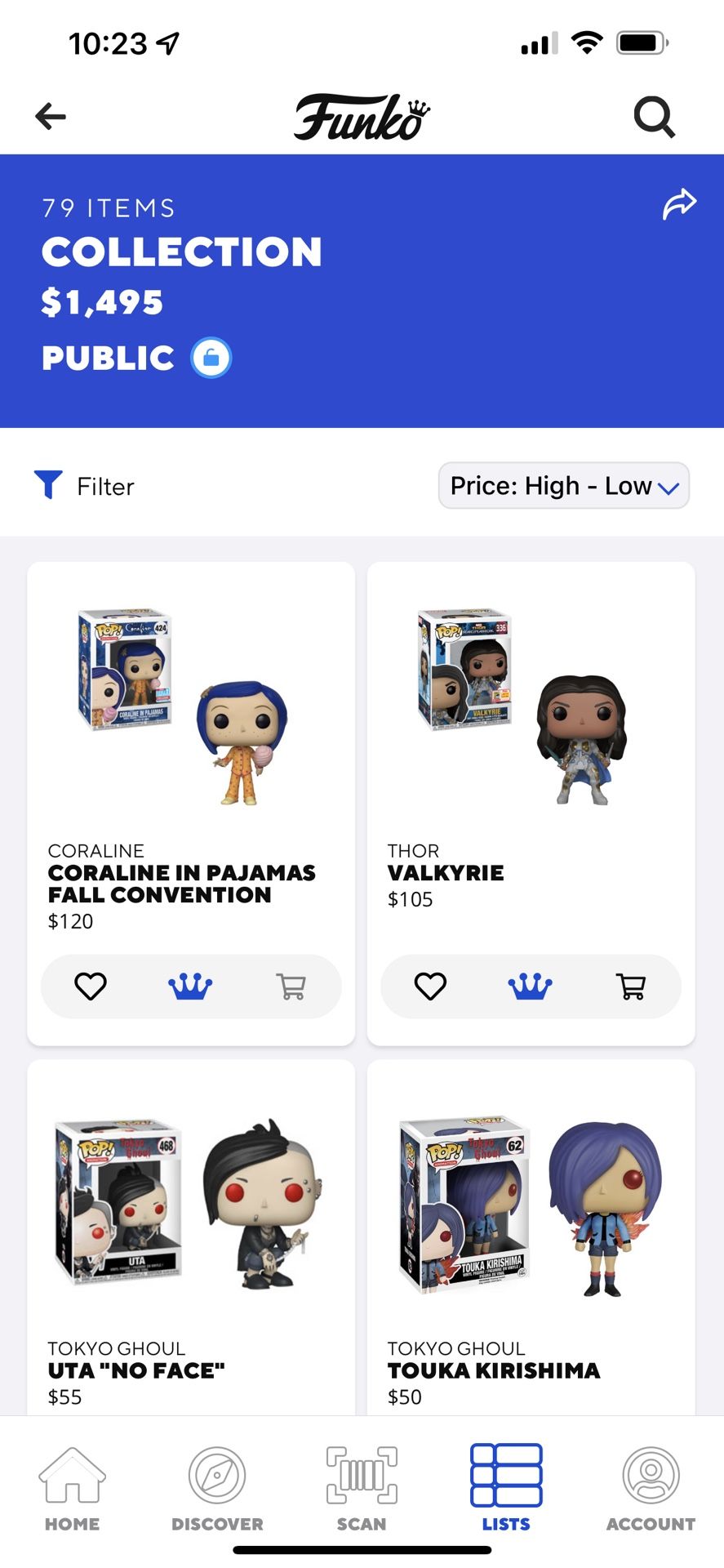
Task: Tap the cart icon for Coraline in Pajamas
Action: pyautogui.click(x=291, y=987)
